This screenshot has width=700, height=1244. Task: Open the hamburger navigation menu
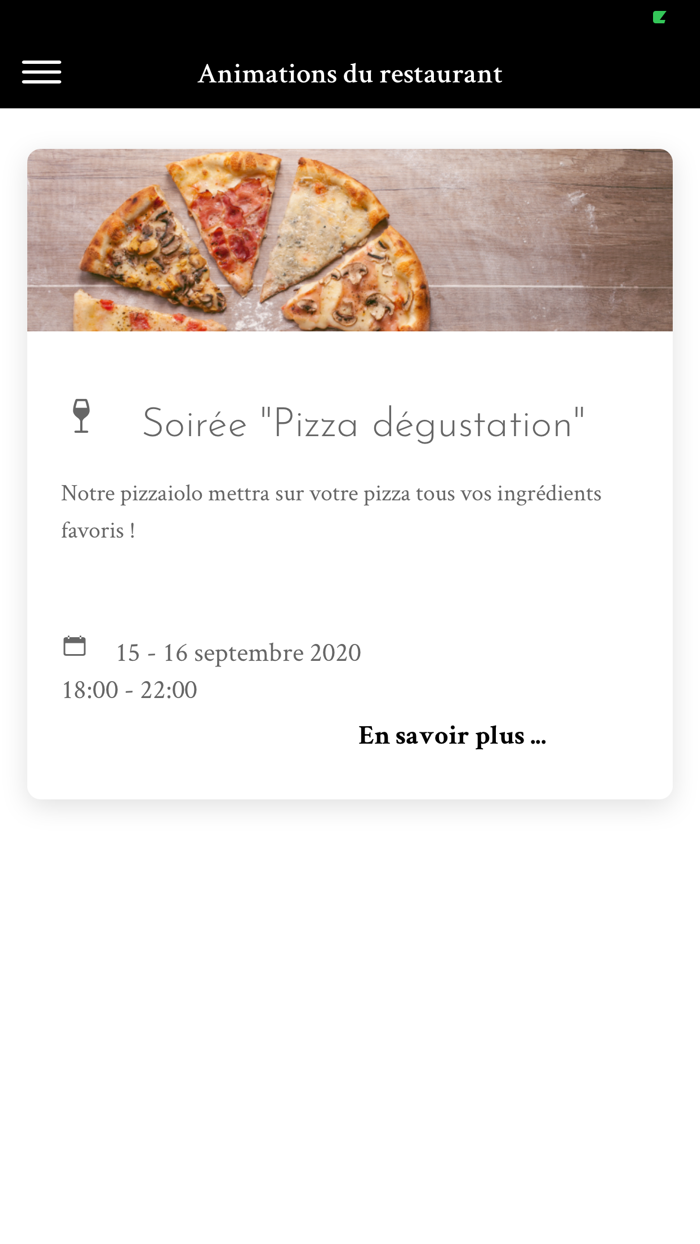(x=42, y=73)
